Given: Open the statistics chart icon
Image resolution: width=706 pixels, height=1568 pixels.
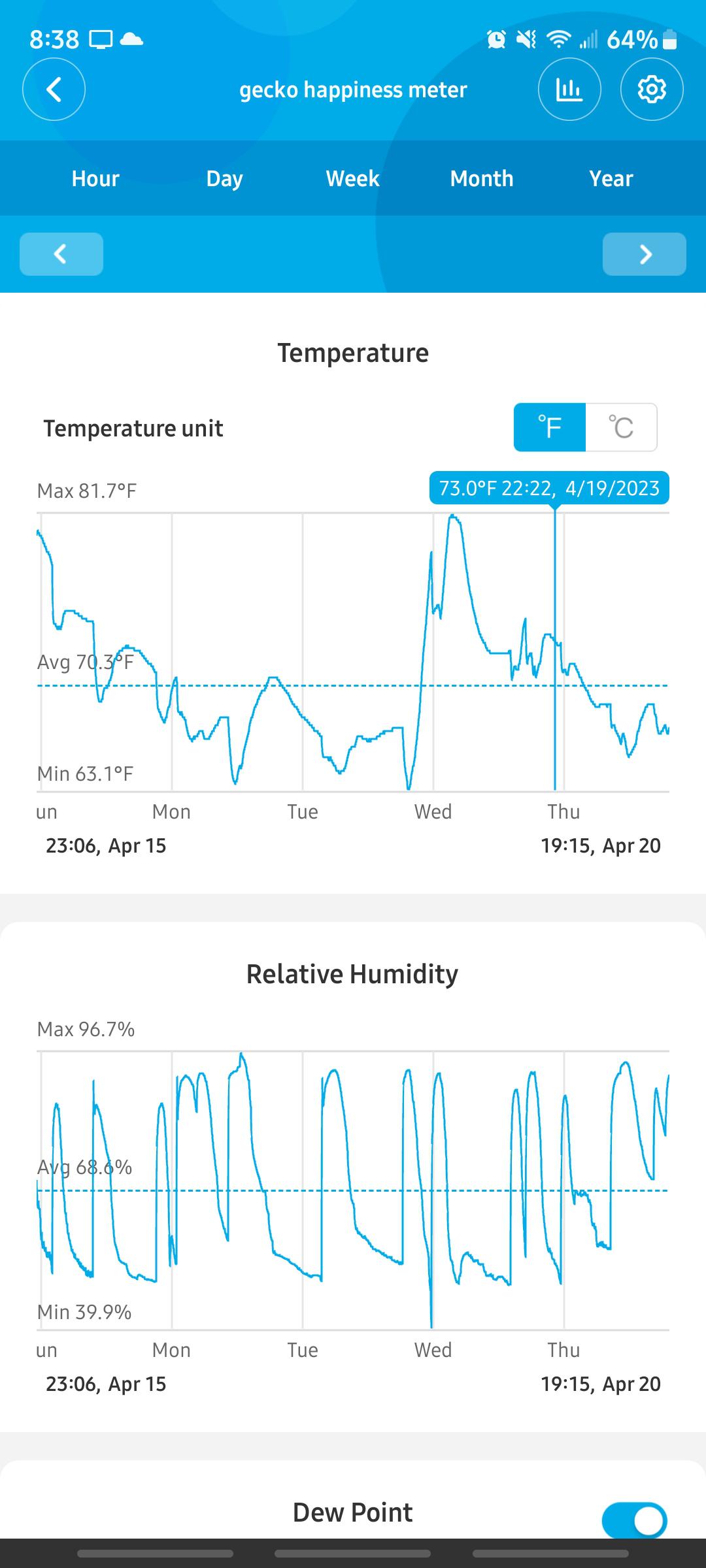Looking at the screenshot, I should click(569, 89).
